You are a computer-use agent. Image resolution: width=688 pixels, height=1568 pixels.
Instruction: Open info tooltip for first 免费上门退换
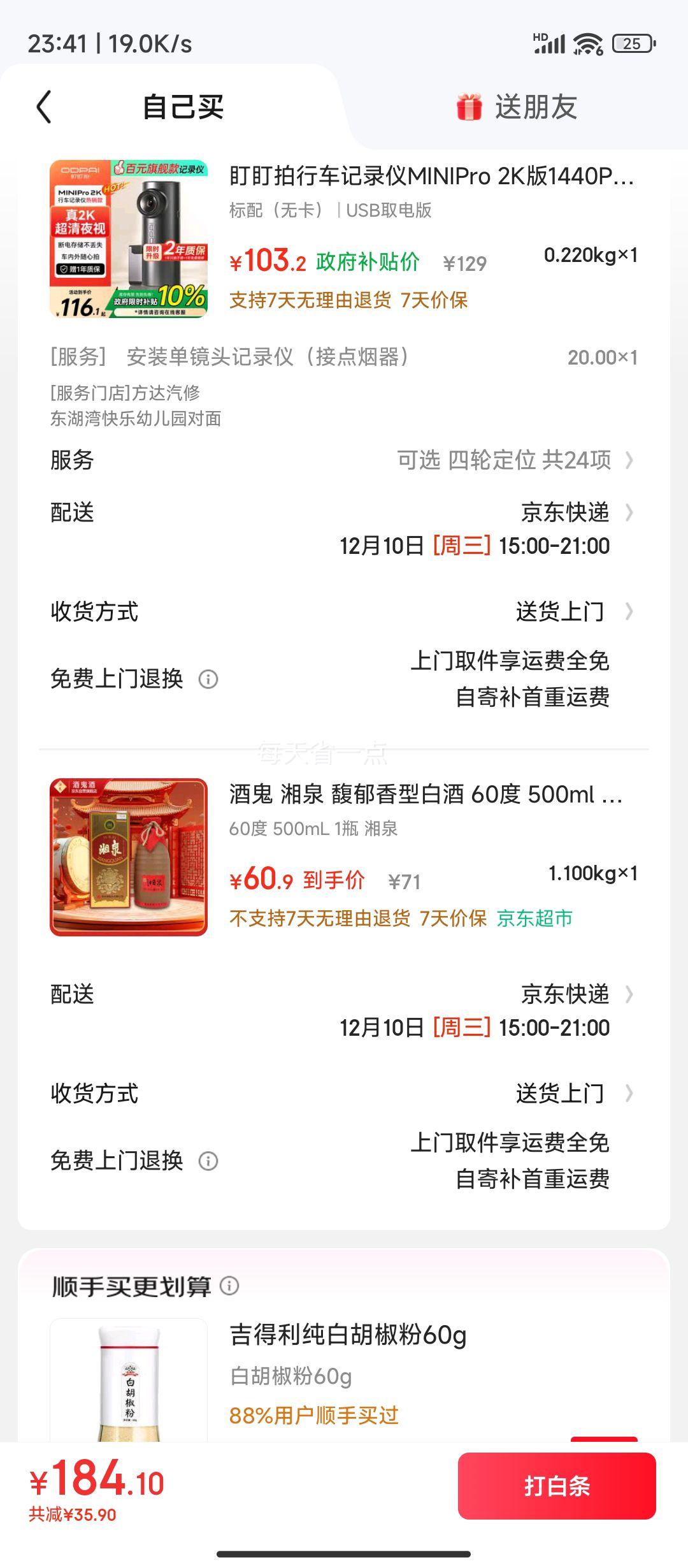207,680
